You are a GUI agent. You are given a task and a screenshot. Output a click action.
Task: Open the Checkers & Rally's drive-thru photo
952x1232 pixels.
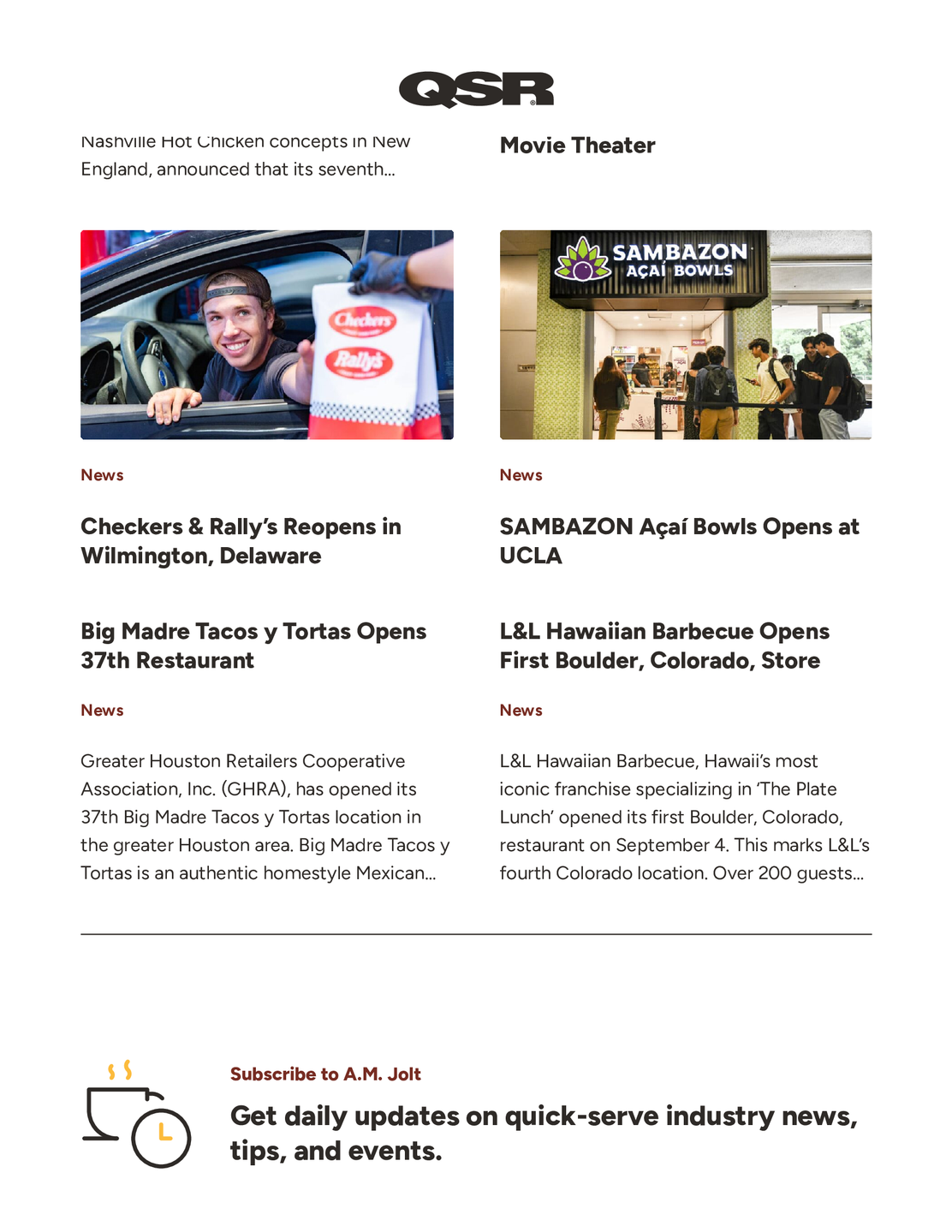267,335
